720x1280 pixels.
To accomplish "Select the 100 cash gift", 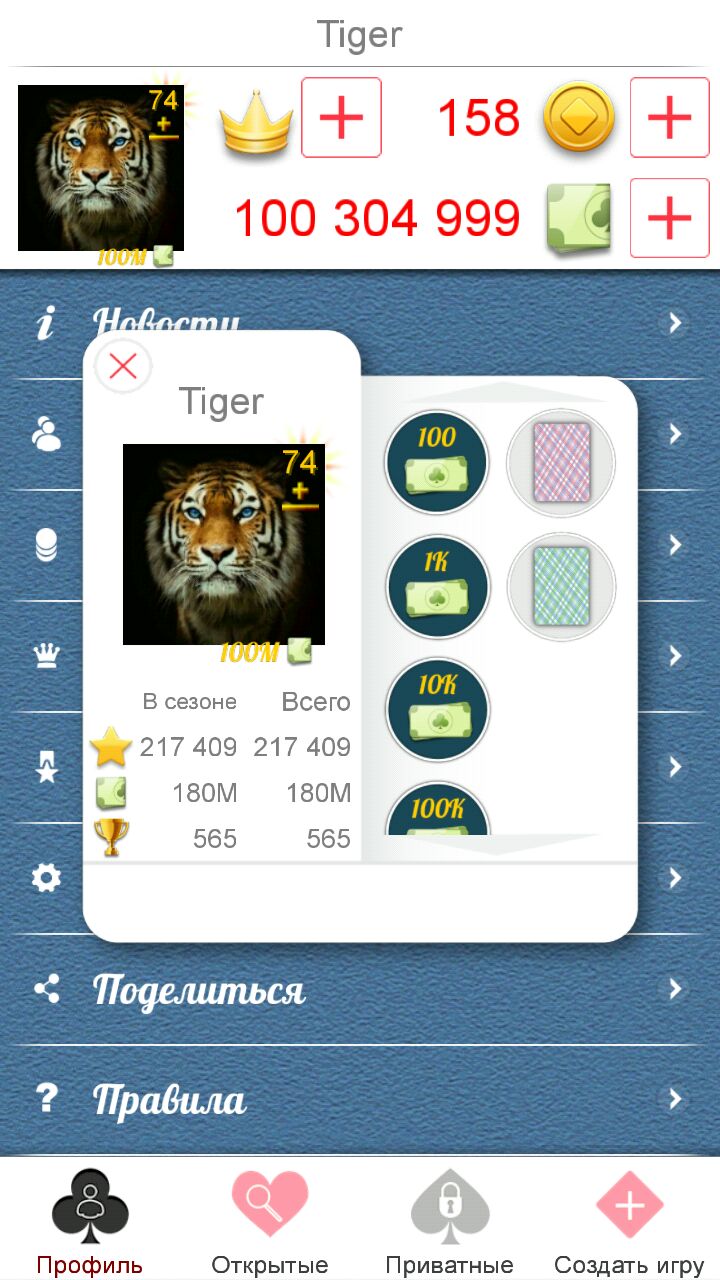I will pyautogui.click(x=436, y=463).
